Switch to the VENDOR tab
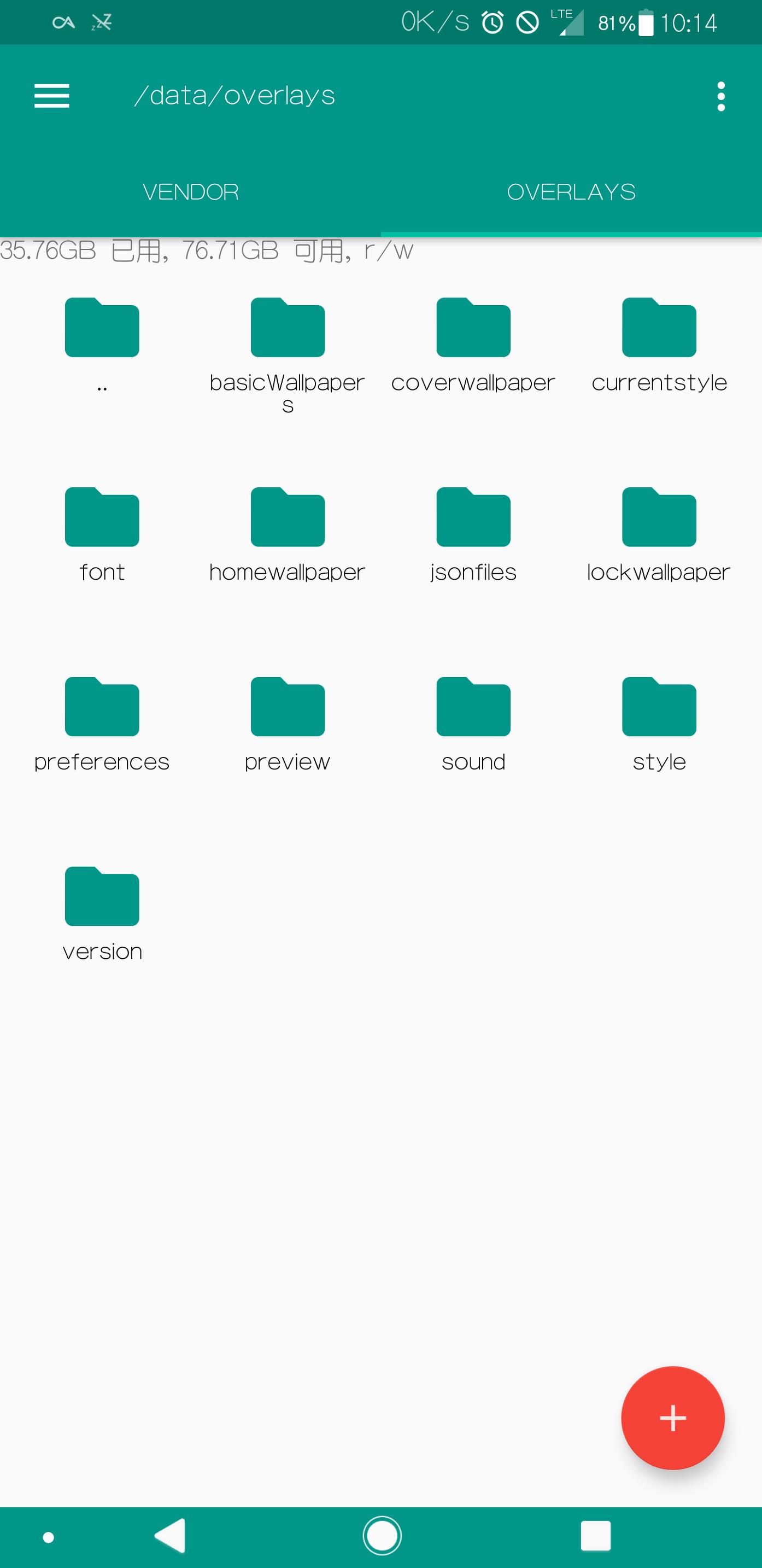The height and width of the screenshot is (1568, 762). coord(190,192)
